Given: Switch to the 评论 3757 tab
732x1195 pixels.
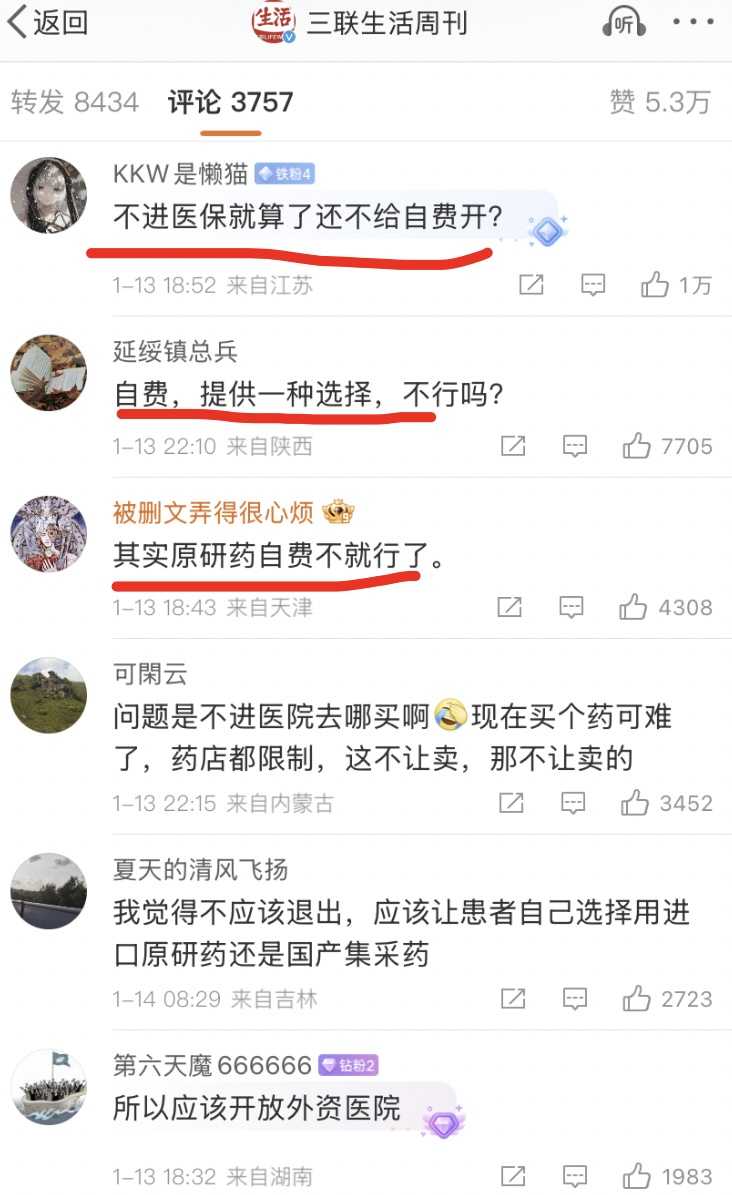Looking at the screenshot, I should pyautogui.click(x=231, y=102).
